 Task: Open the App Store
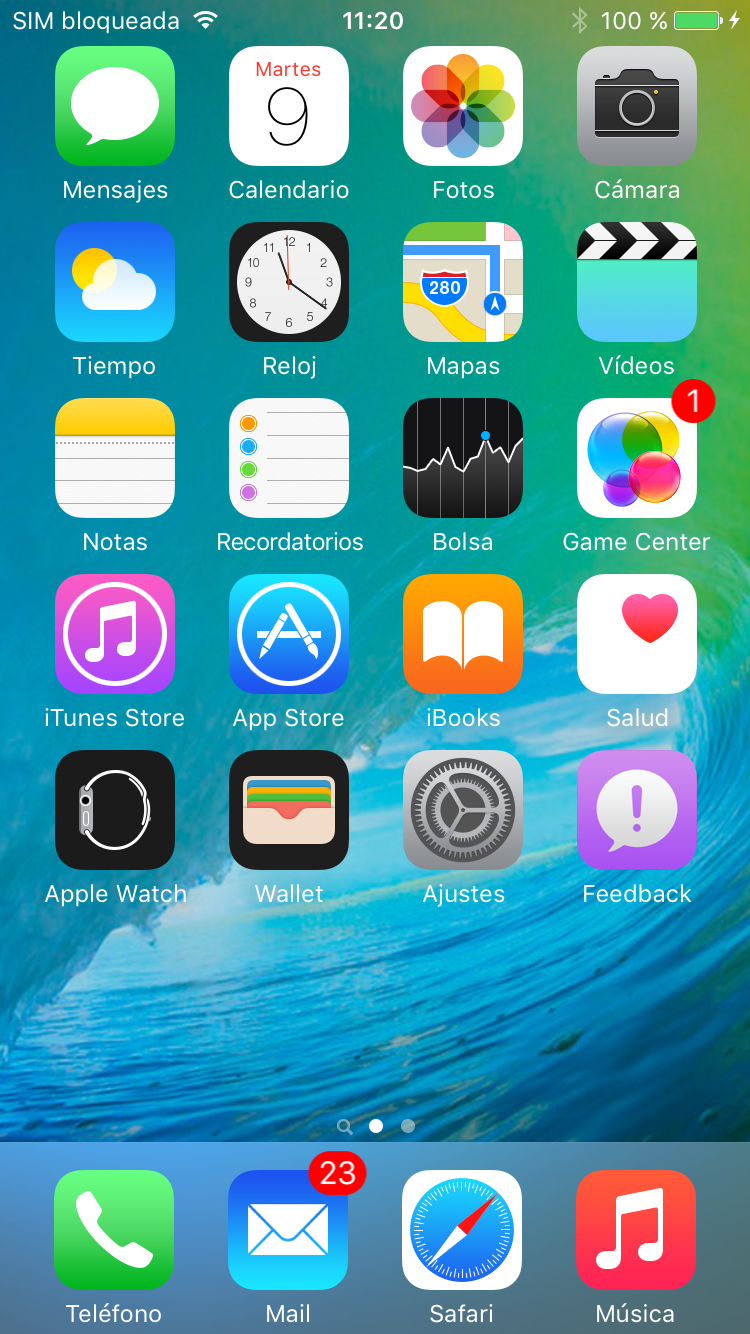[289, 634]
